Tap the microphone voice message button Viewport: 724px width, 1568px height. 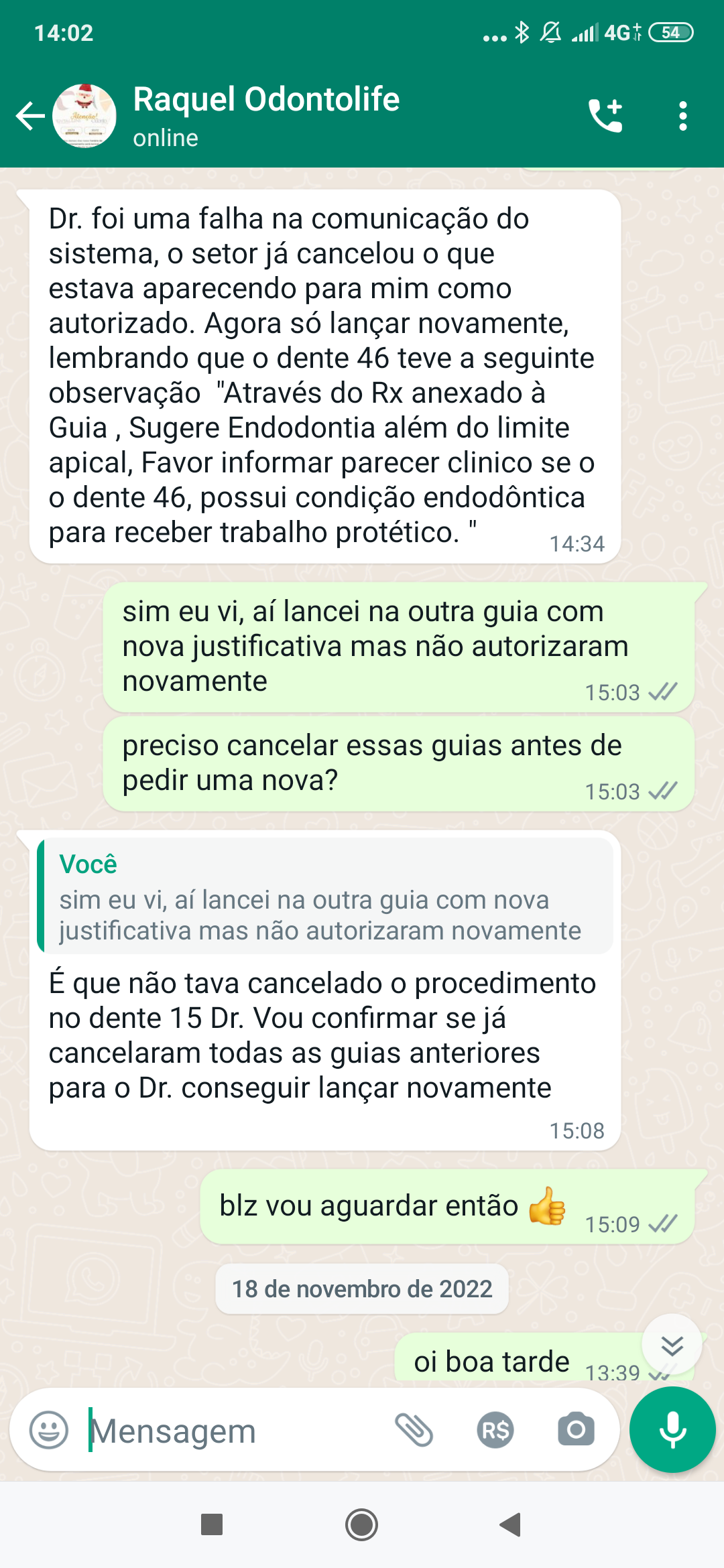point(672,1429)
